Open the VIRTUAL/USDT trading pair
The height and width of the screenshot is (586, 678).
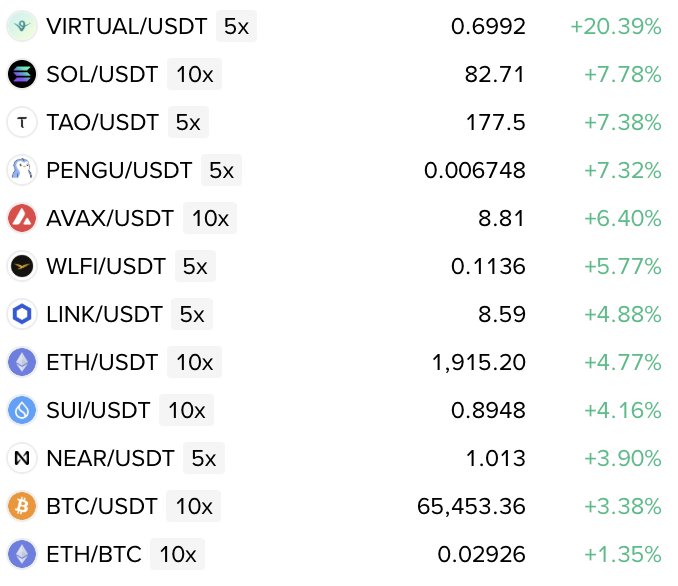click(x=127, y=27)
